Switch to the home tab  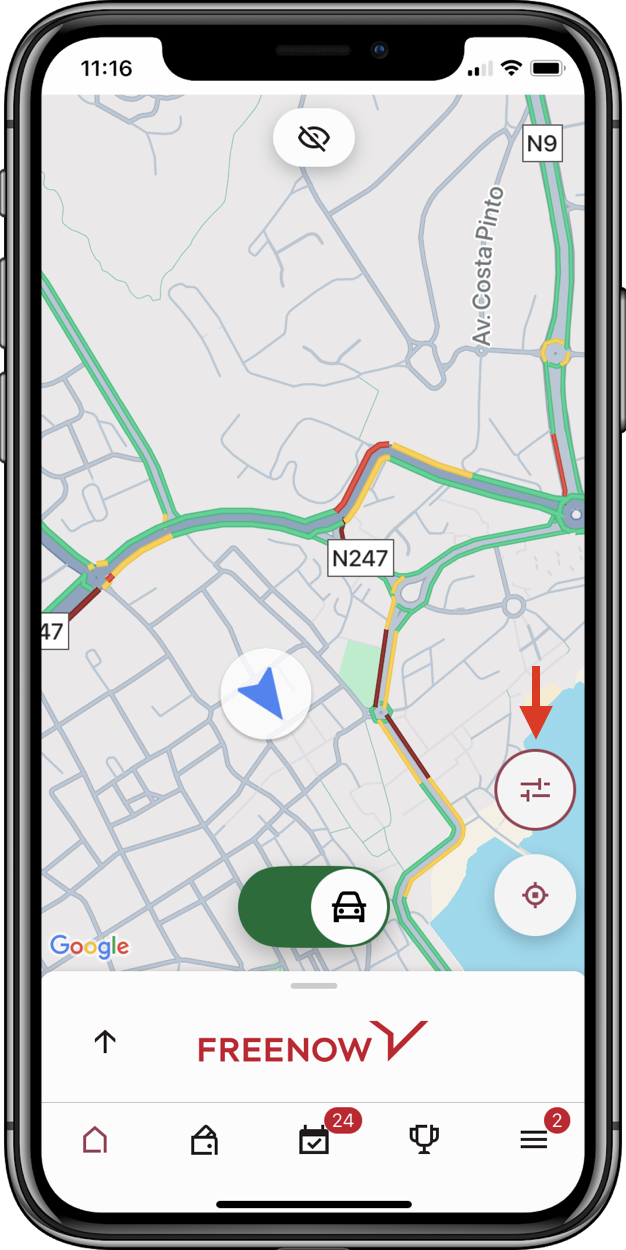[94, 1140]
